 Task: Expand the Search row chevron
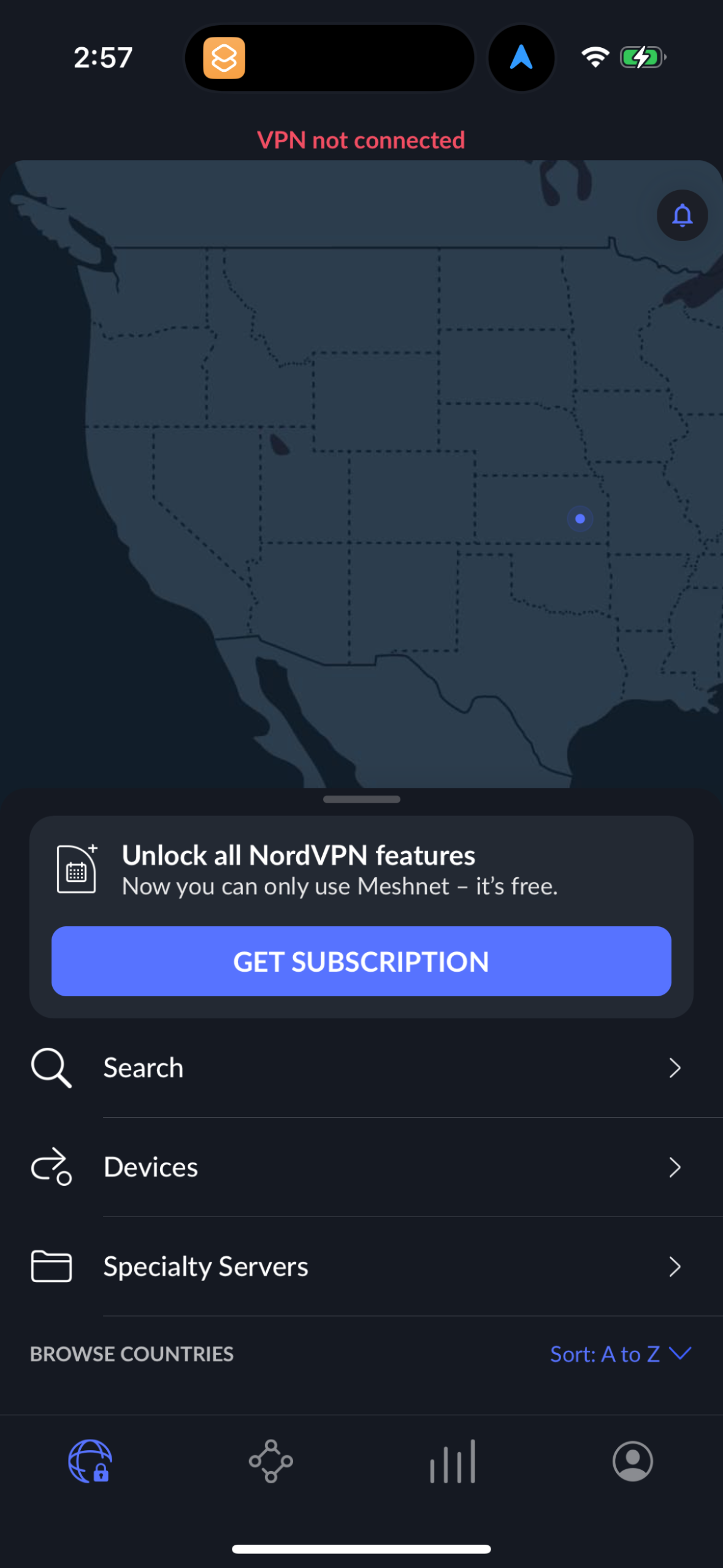tap(675, 1067)
